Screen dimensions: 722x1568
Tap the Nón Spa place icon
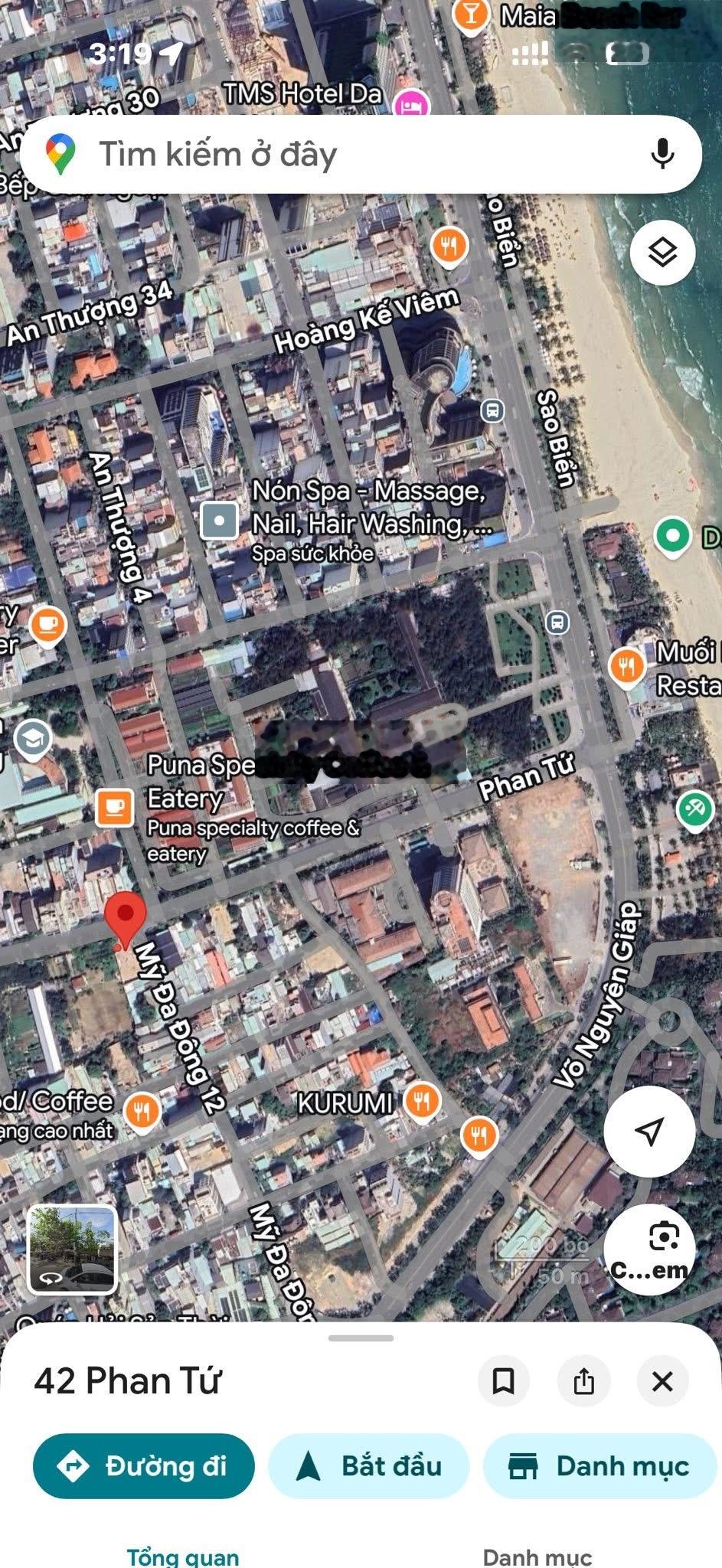(x=217, y=521)
